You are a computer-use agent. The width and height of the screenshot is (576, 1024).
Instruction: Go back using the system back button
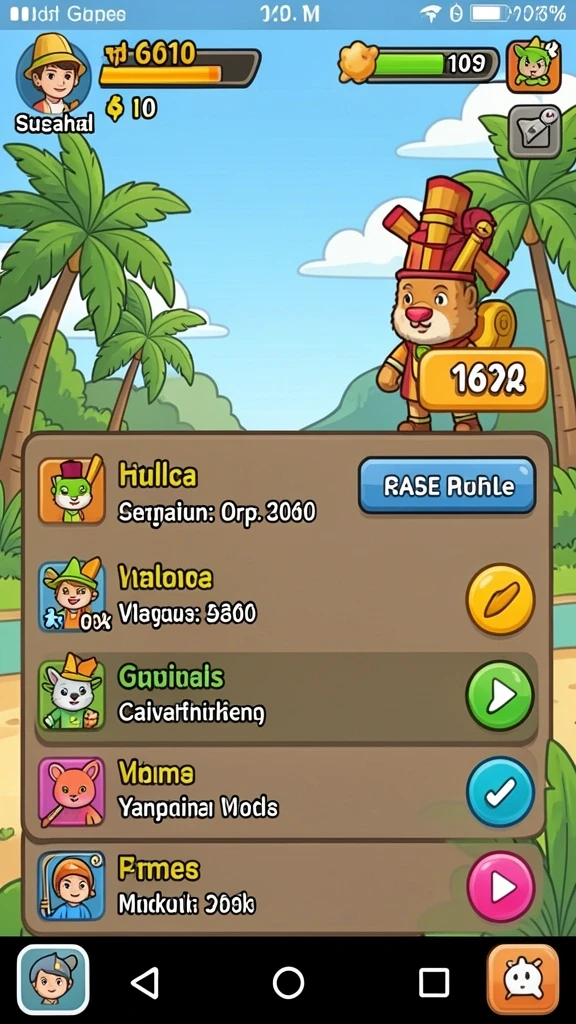tap(145, 982)
